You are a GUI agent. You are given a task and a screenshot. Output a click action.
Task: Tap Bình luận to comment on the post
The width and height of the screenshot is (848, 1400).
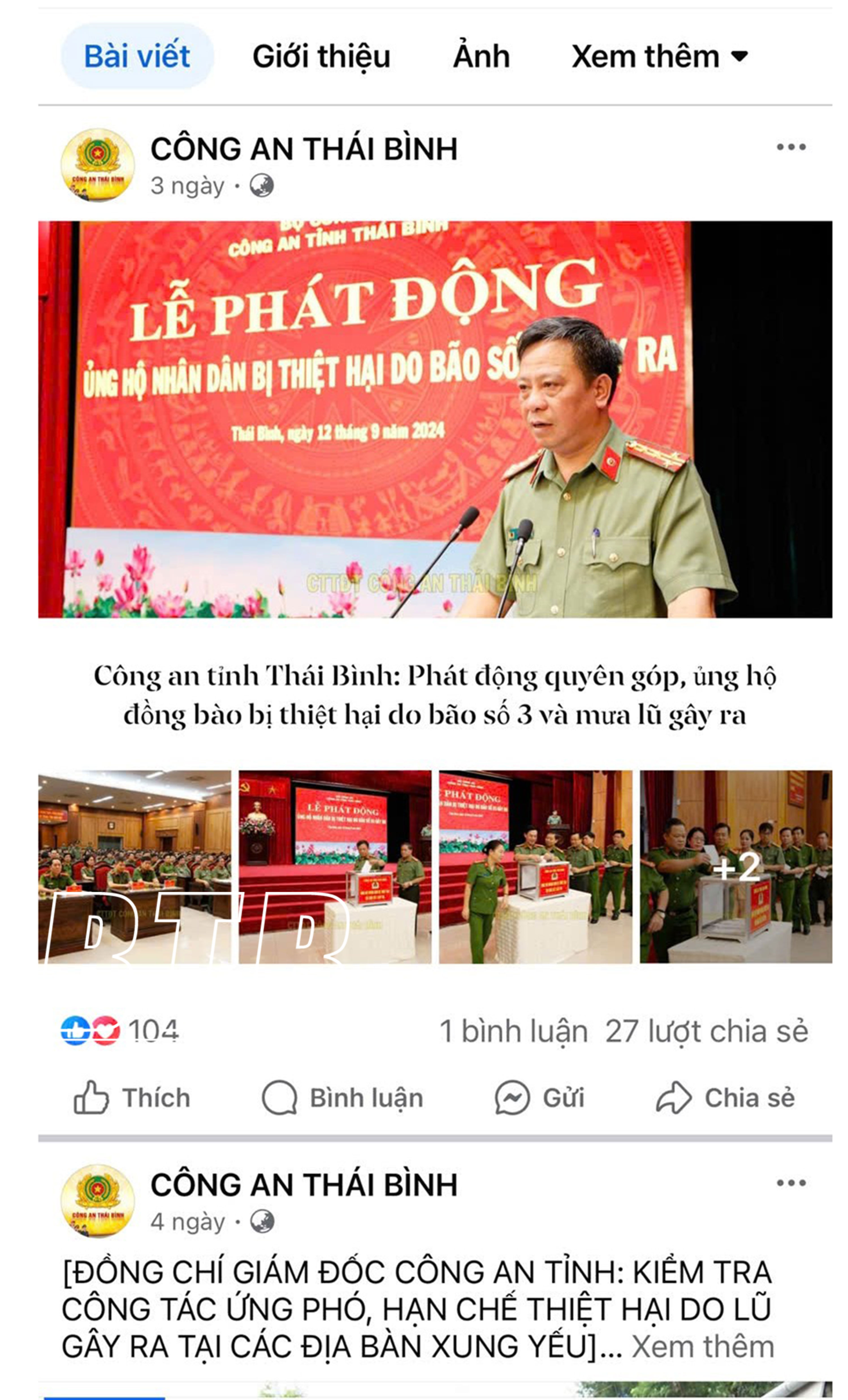pyautogui.click(x=342, y=1098)
